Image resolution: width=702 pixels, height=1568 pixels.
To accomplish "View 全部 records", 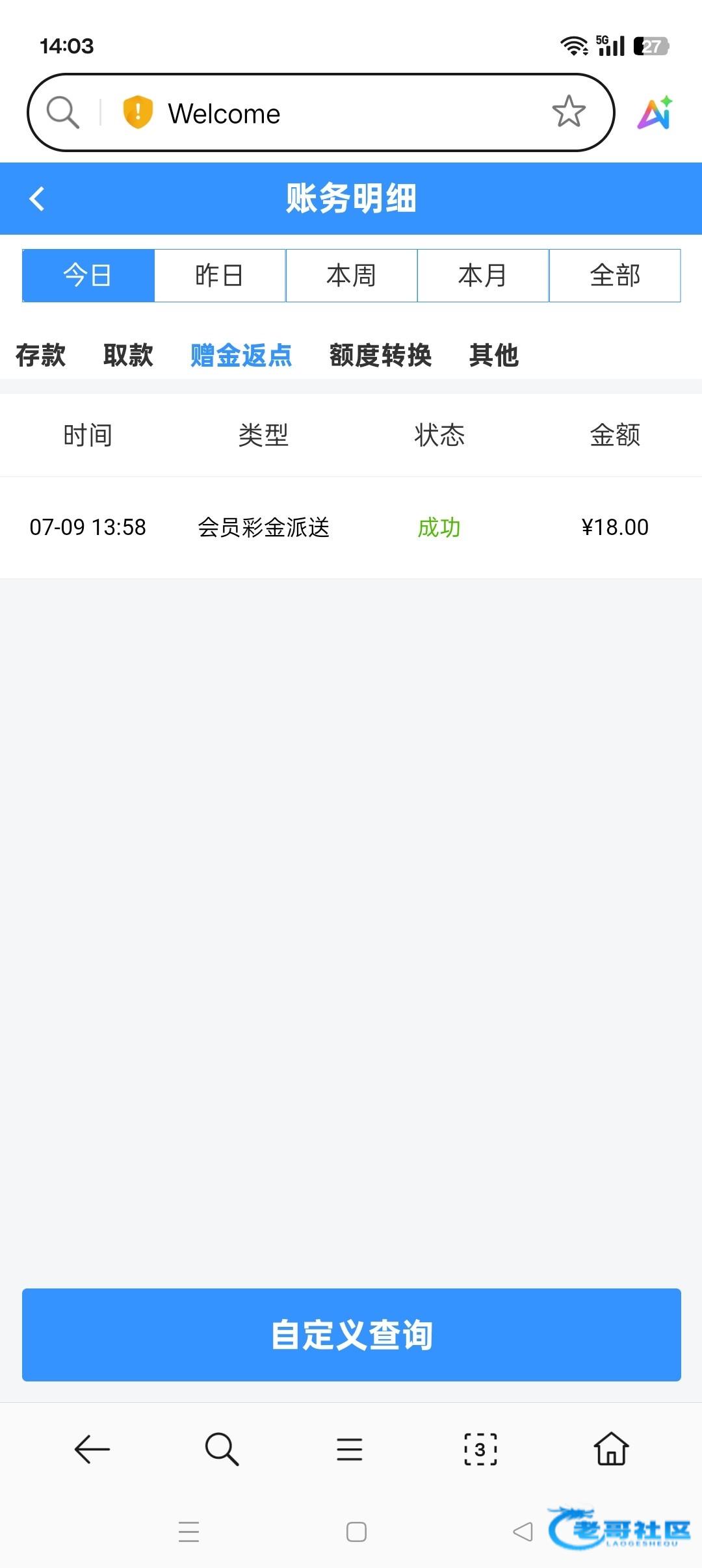I will coord(615,276).
